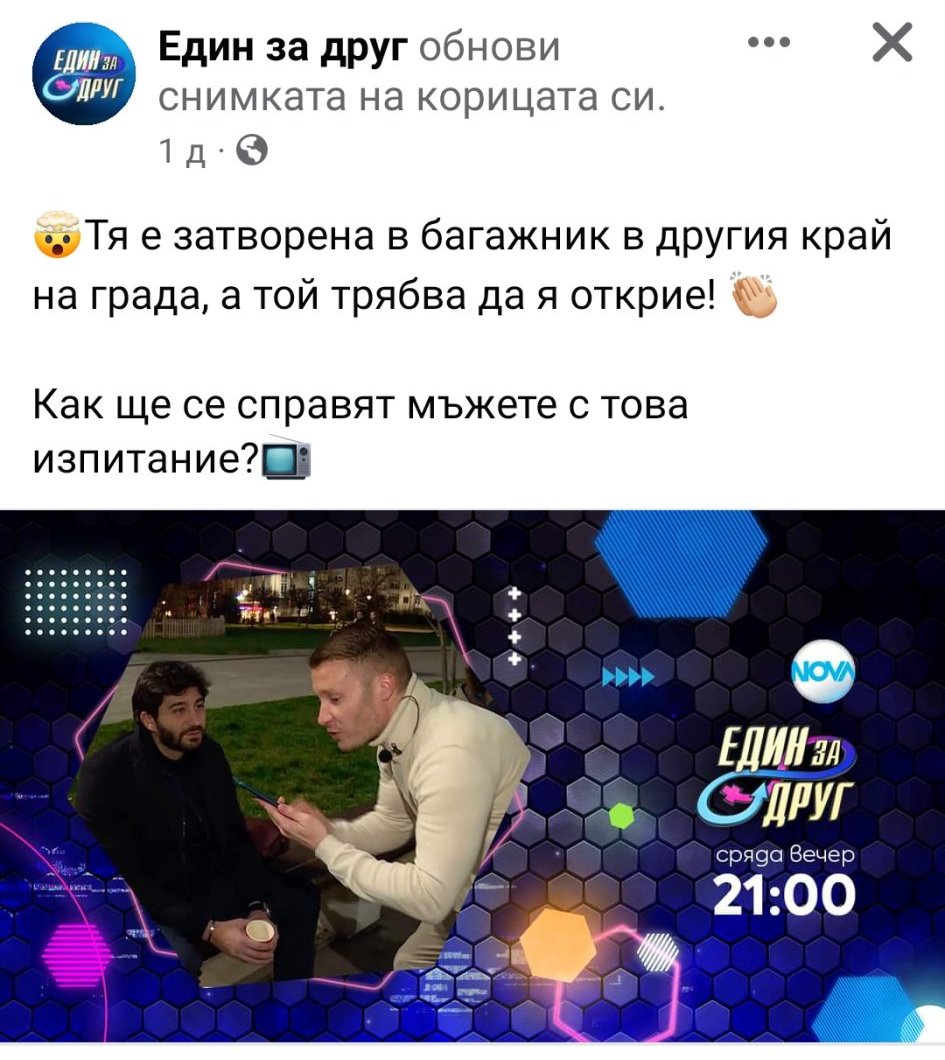Open the updated cover photo
Screen dimensions: 945x1060
472,775
